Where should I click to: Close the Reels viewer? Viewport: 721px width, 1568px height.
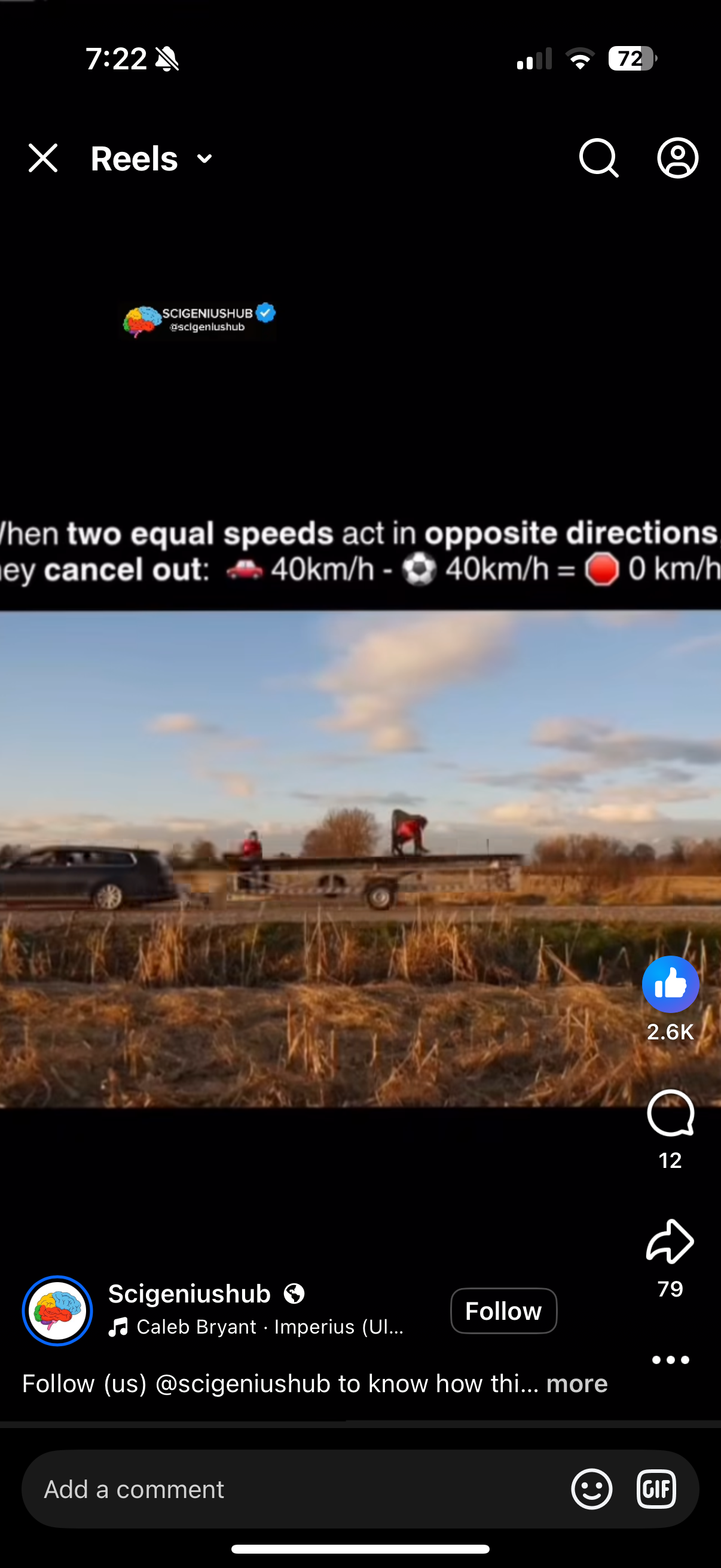[42, 159]
